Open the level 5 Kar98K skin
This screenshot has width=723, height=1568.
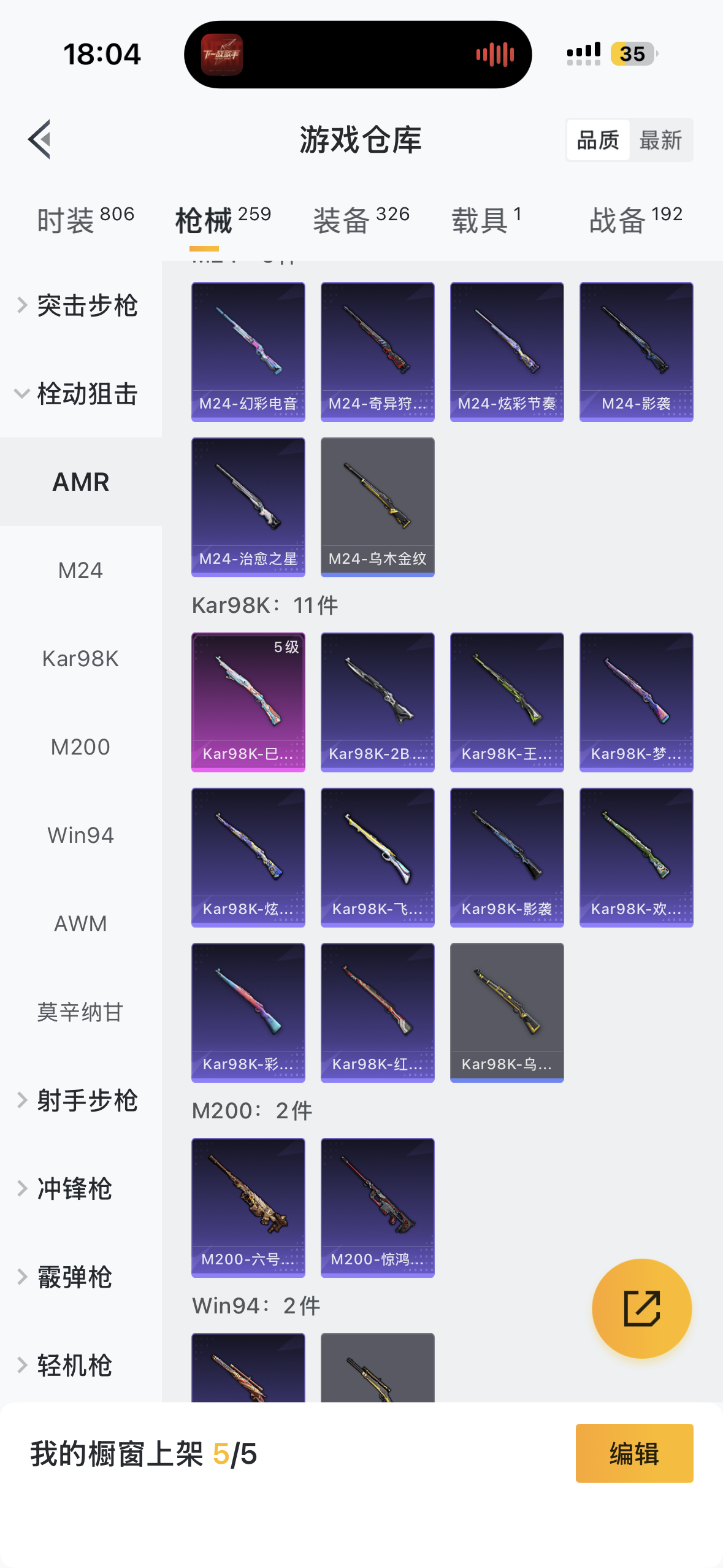[248, 702]
